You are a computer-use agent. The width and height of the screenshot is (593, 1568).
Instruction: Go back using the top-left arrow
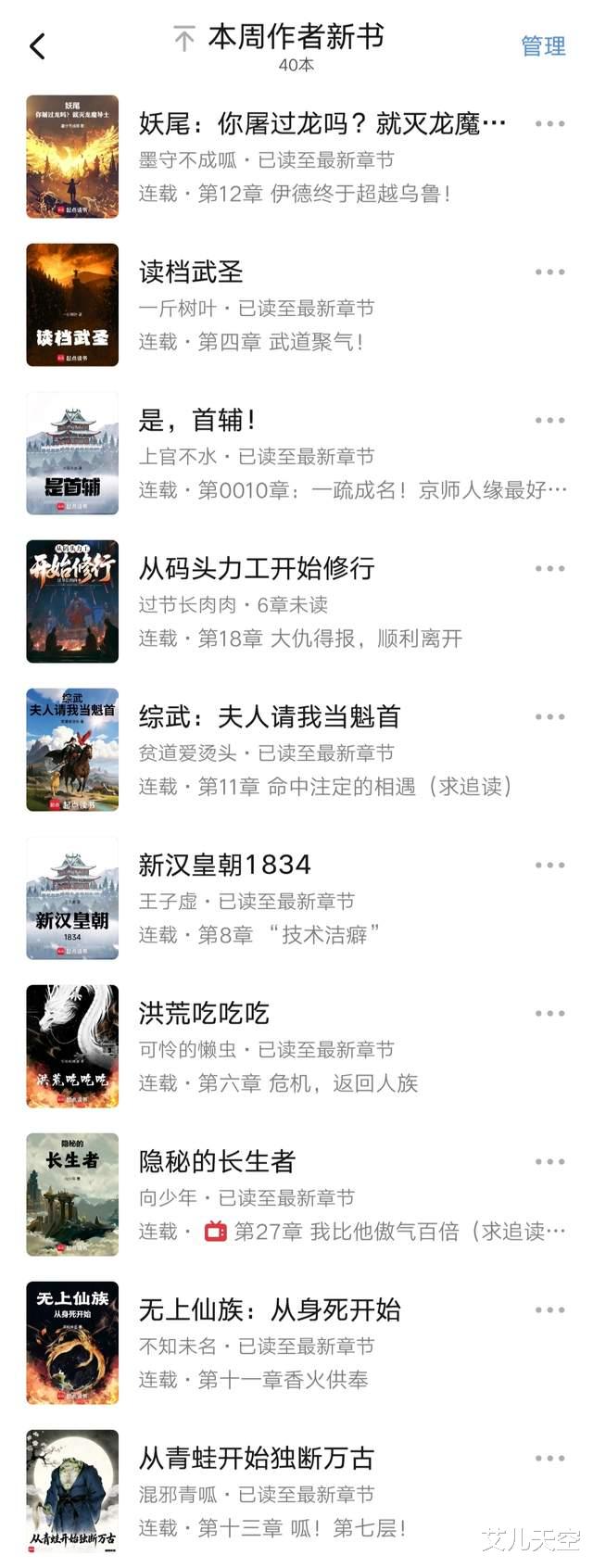click(38, 45)
